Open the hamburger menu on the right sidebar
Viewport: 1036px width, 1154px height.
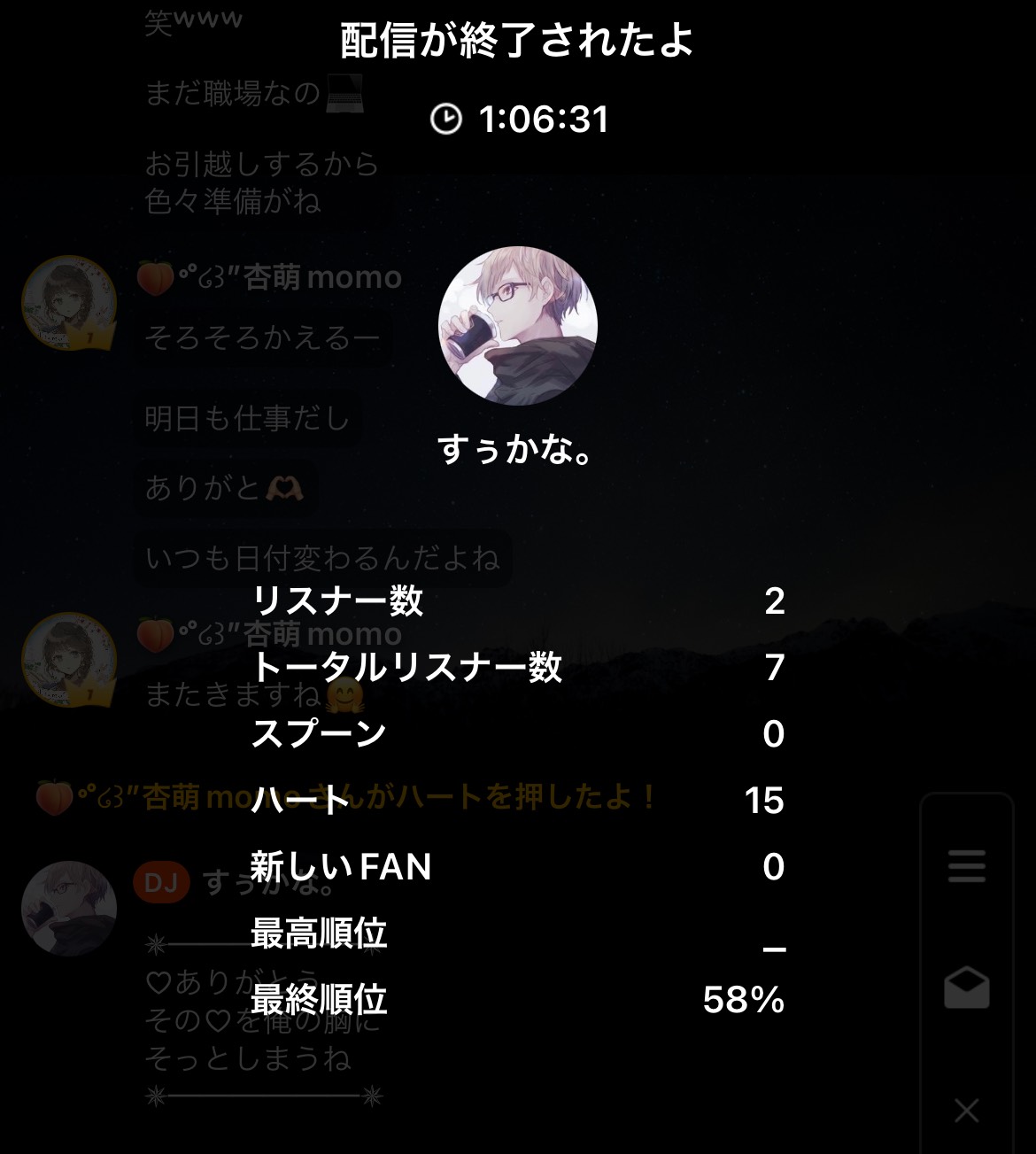tap(968, 864)
